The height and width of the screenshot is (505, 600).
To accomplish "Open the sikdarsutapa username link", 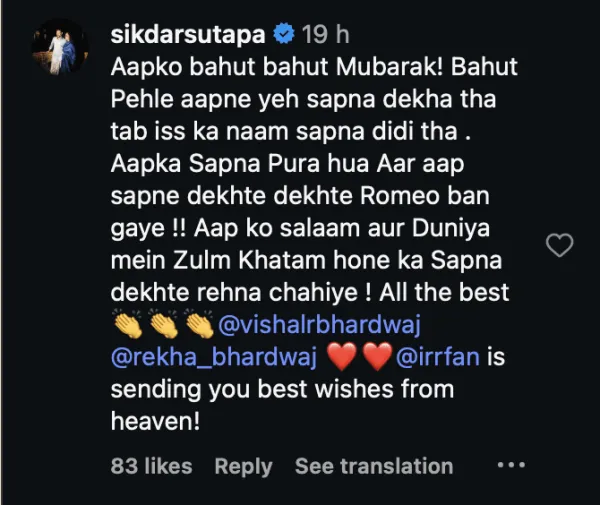I will pyautogui.click(x=187, y=34).
